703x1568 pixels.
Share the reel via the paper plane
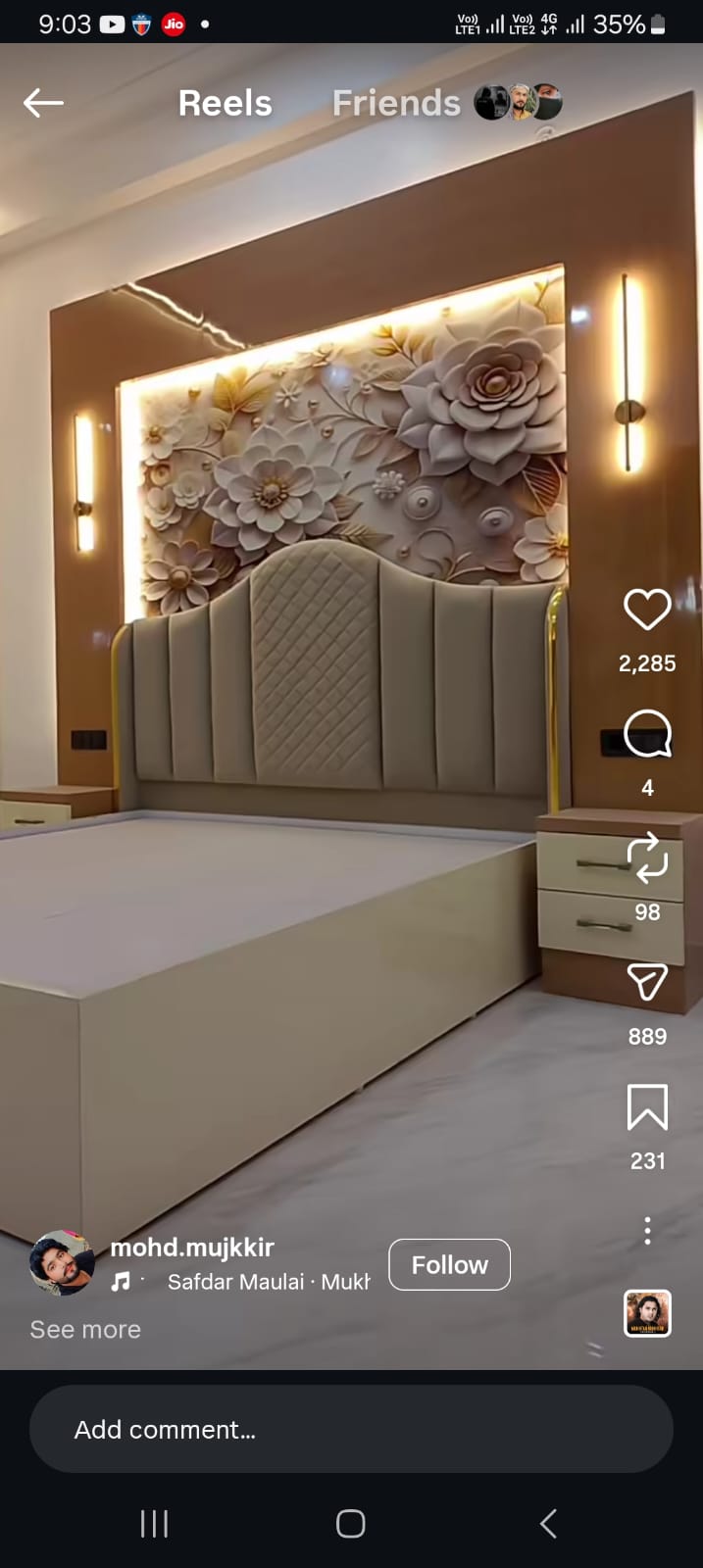click(647, 982)
